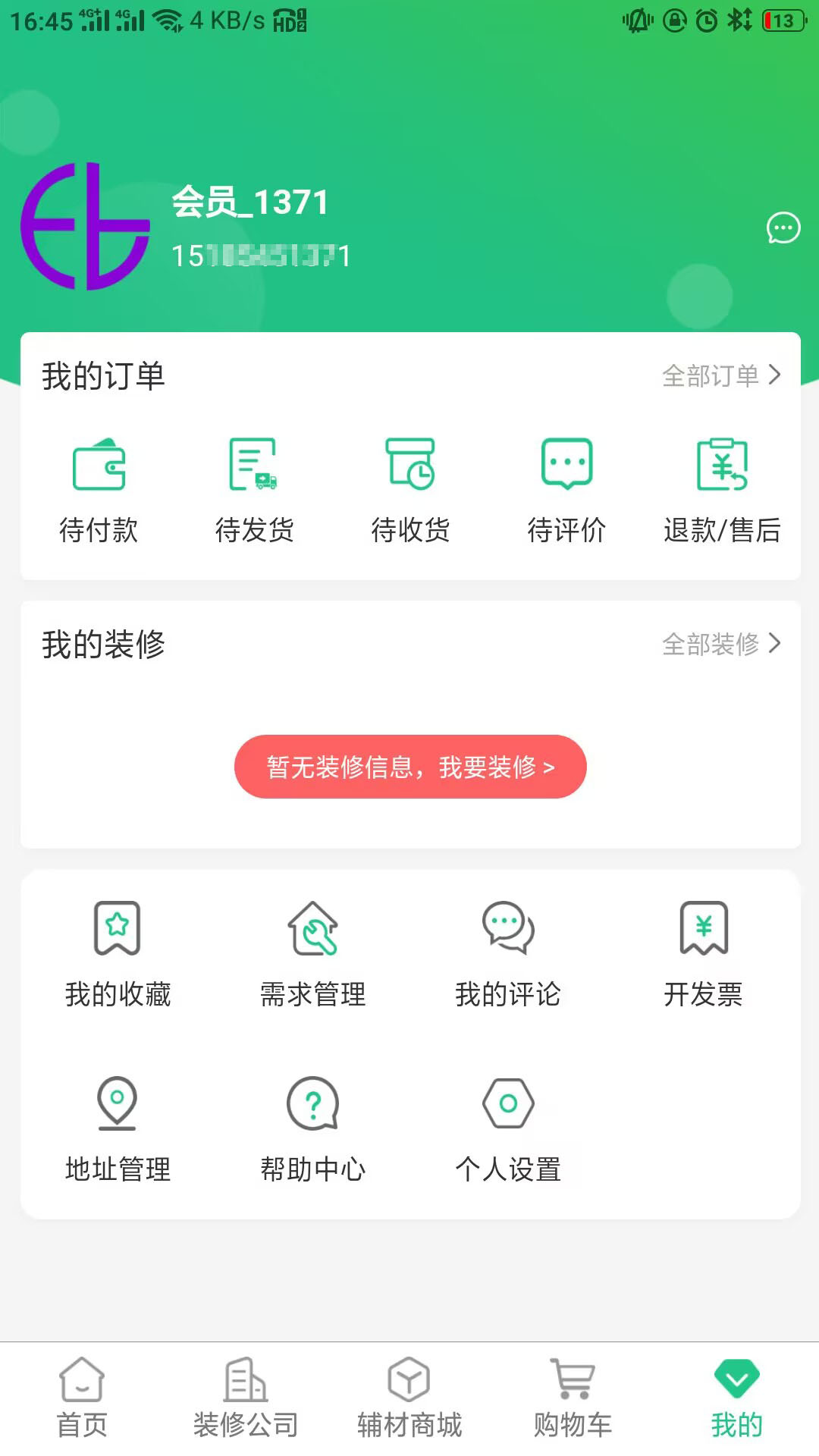Viewport: 819px width, 1456px height.
Task: Expand 全部装修 to view all decoration records
Action: click(x=720, y=645)
